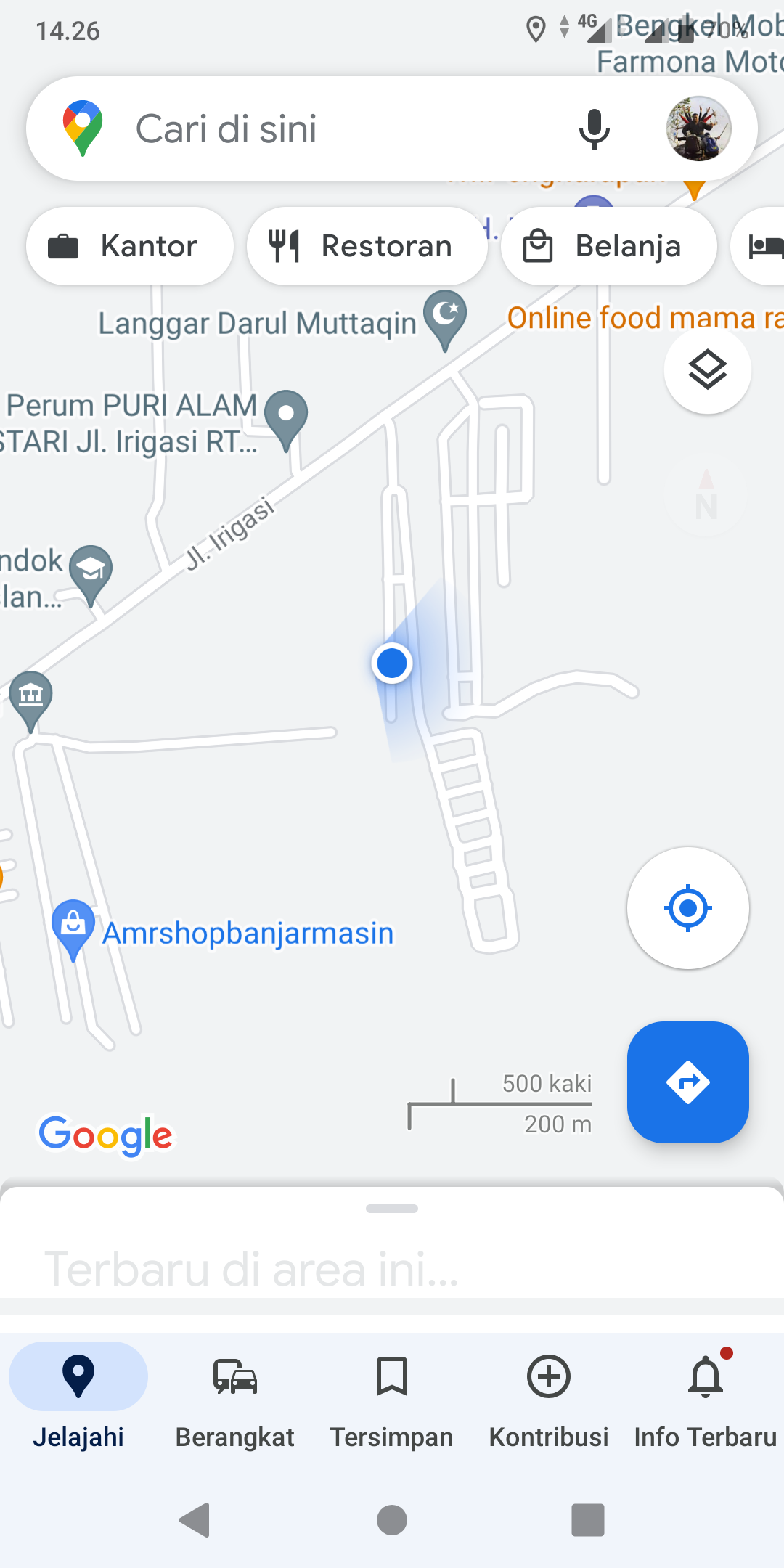Switch to the Tersimpan tab
The image size is (784, 1568).
click(x=391, y=1394)
